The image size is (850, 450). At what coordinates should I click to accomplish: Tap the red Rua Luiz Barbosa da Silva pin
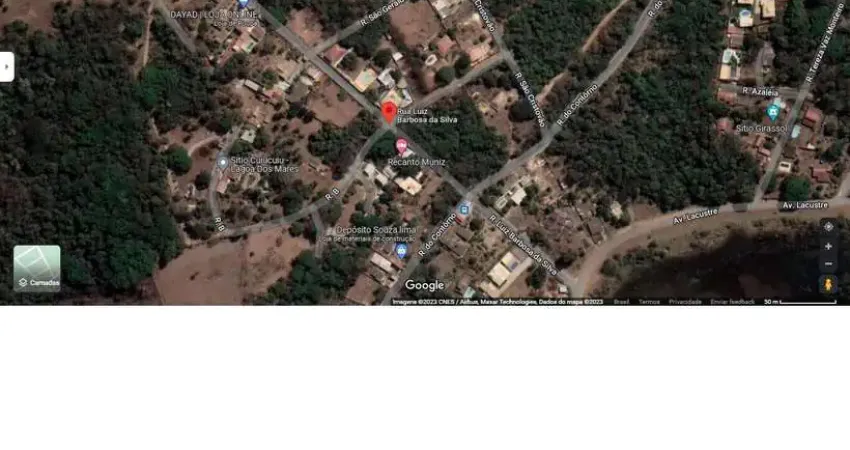point(389,110)
